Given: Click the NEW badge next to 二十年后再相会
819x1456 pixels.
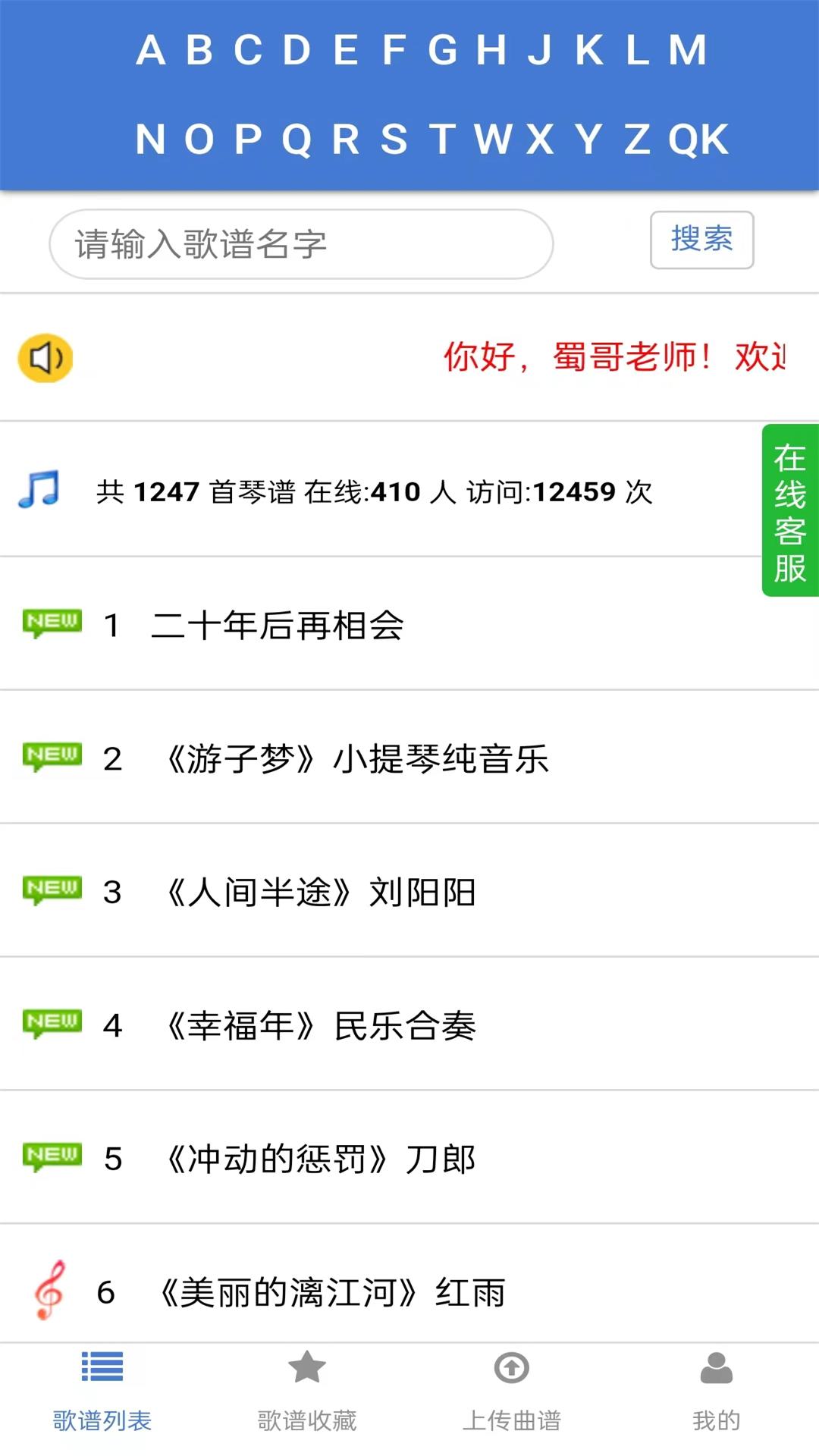Looking at the screenshot, I should (52, 622).
